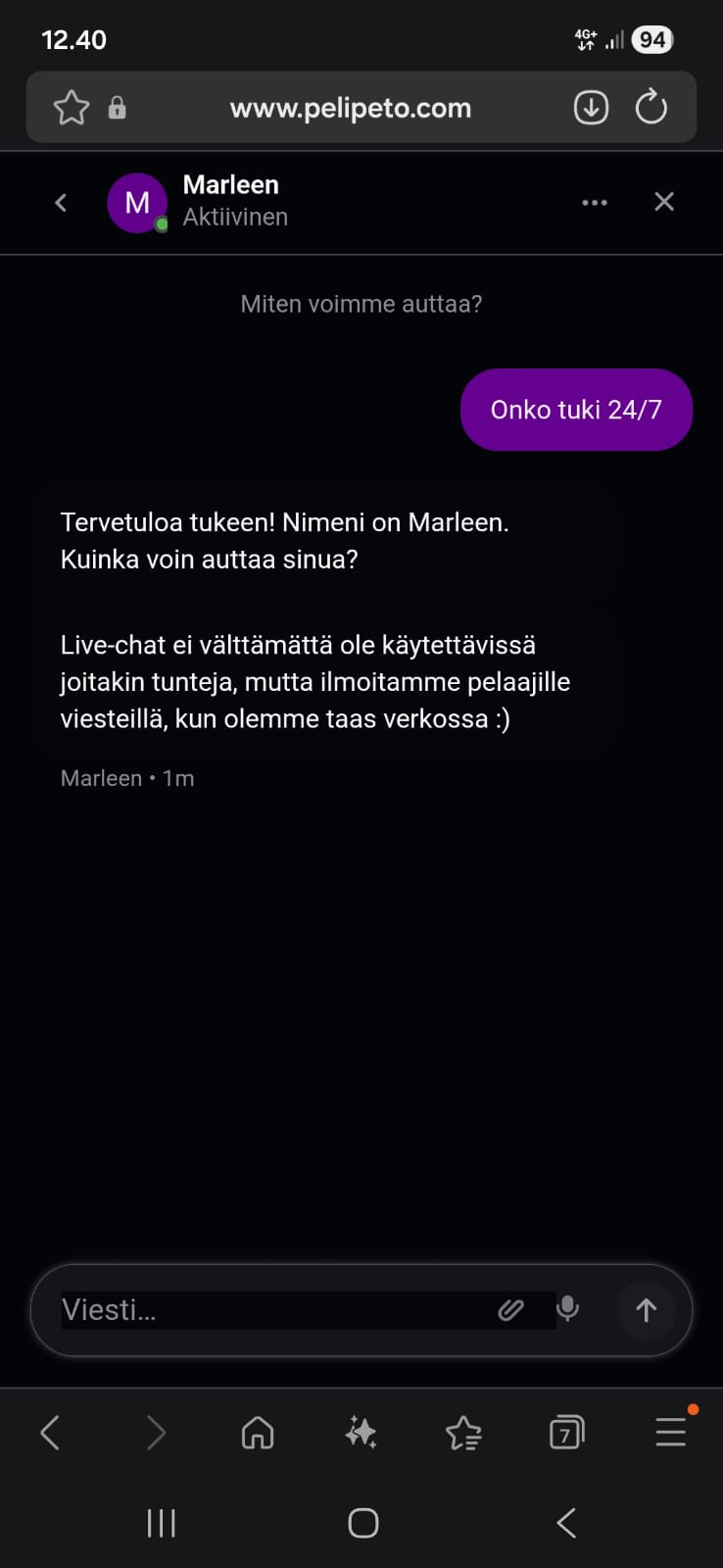This screenshot has height=1568, width=723.
Task: View site security via the padlock icon
Action: point(118,108)
